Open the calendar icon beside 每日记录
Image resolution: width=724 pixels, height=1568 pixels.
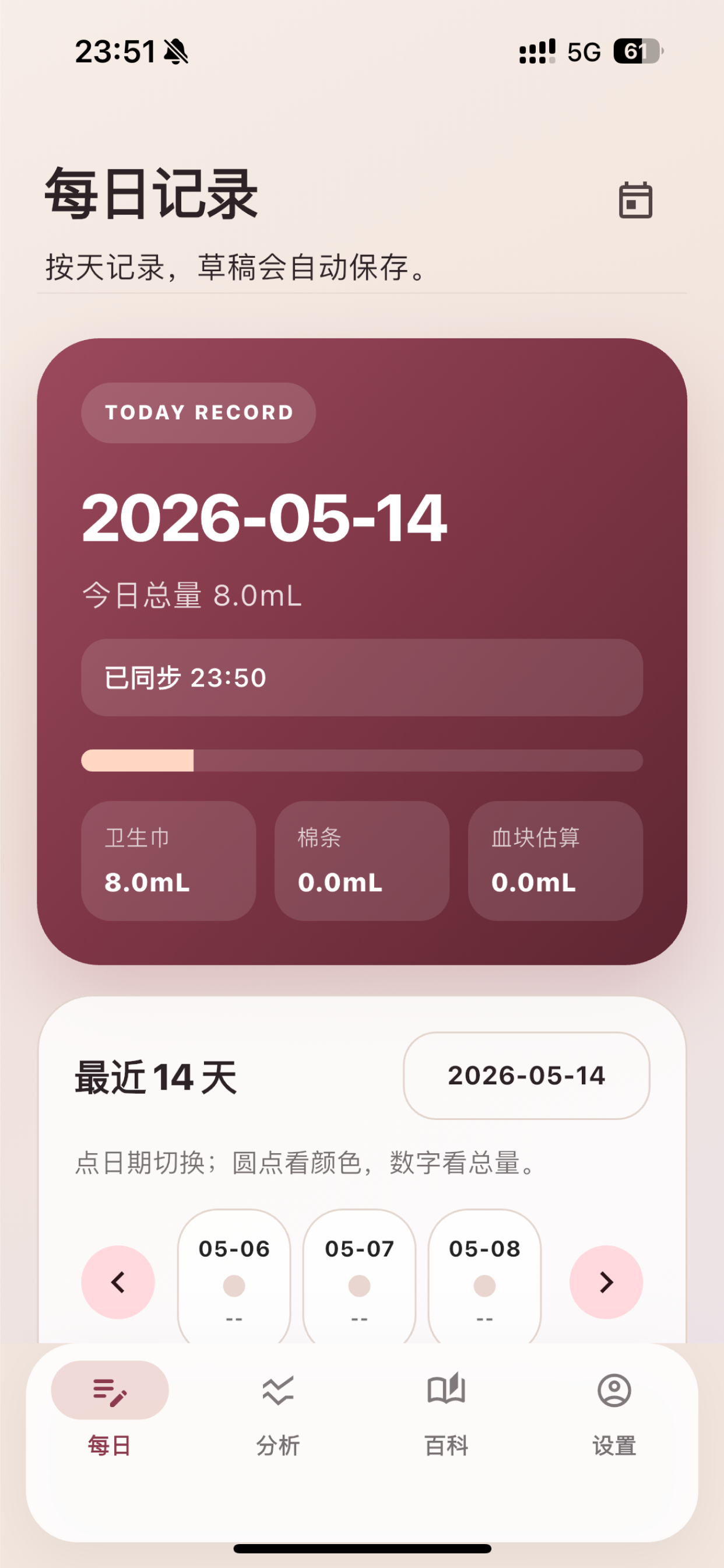tap(635, 199)
